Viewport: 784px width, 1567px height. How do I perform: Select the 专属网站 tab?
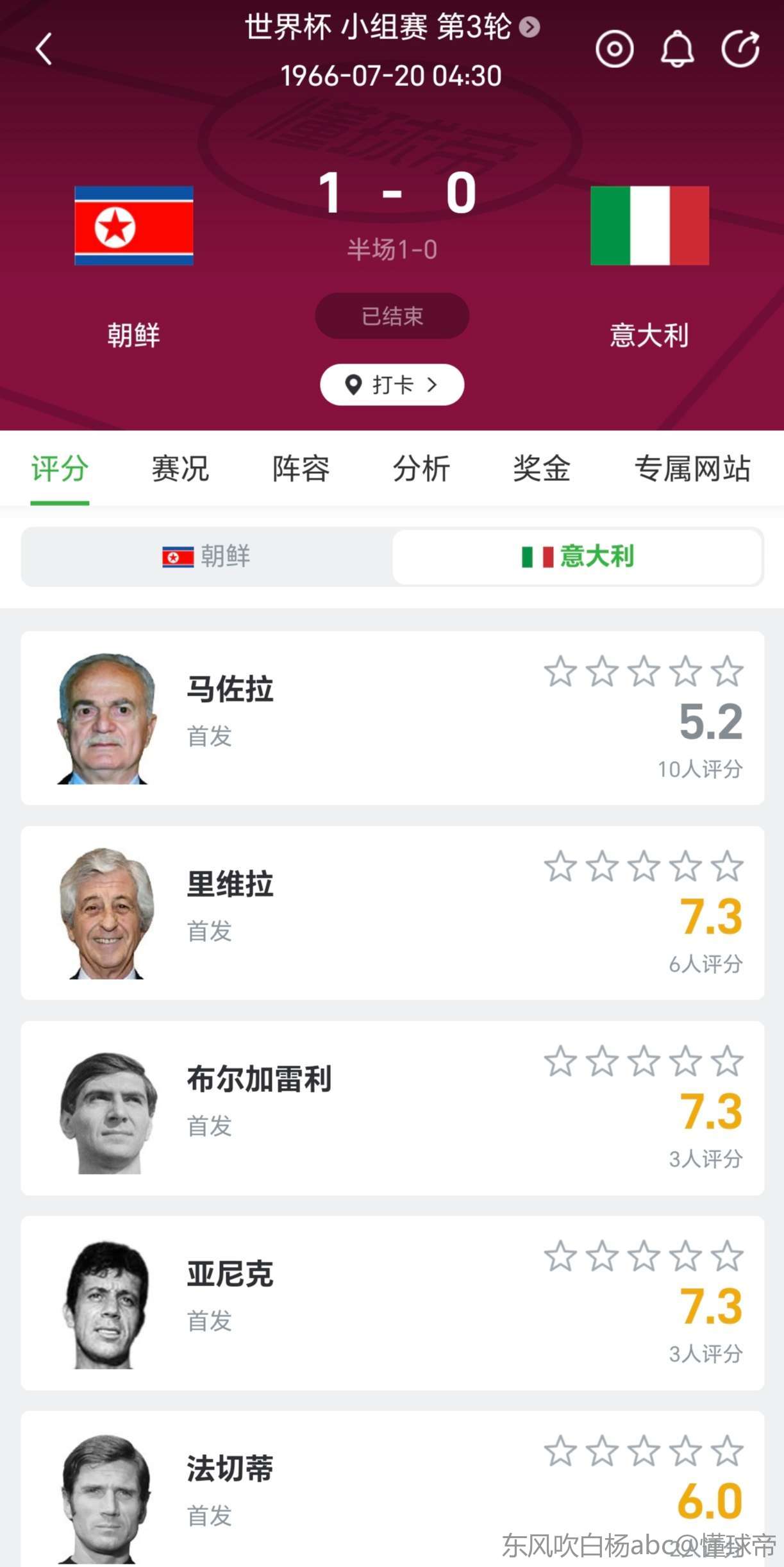pos(692,469)
